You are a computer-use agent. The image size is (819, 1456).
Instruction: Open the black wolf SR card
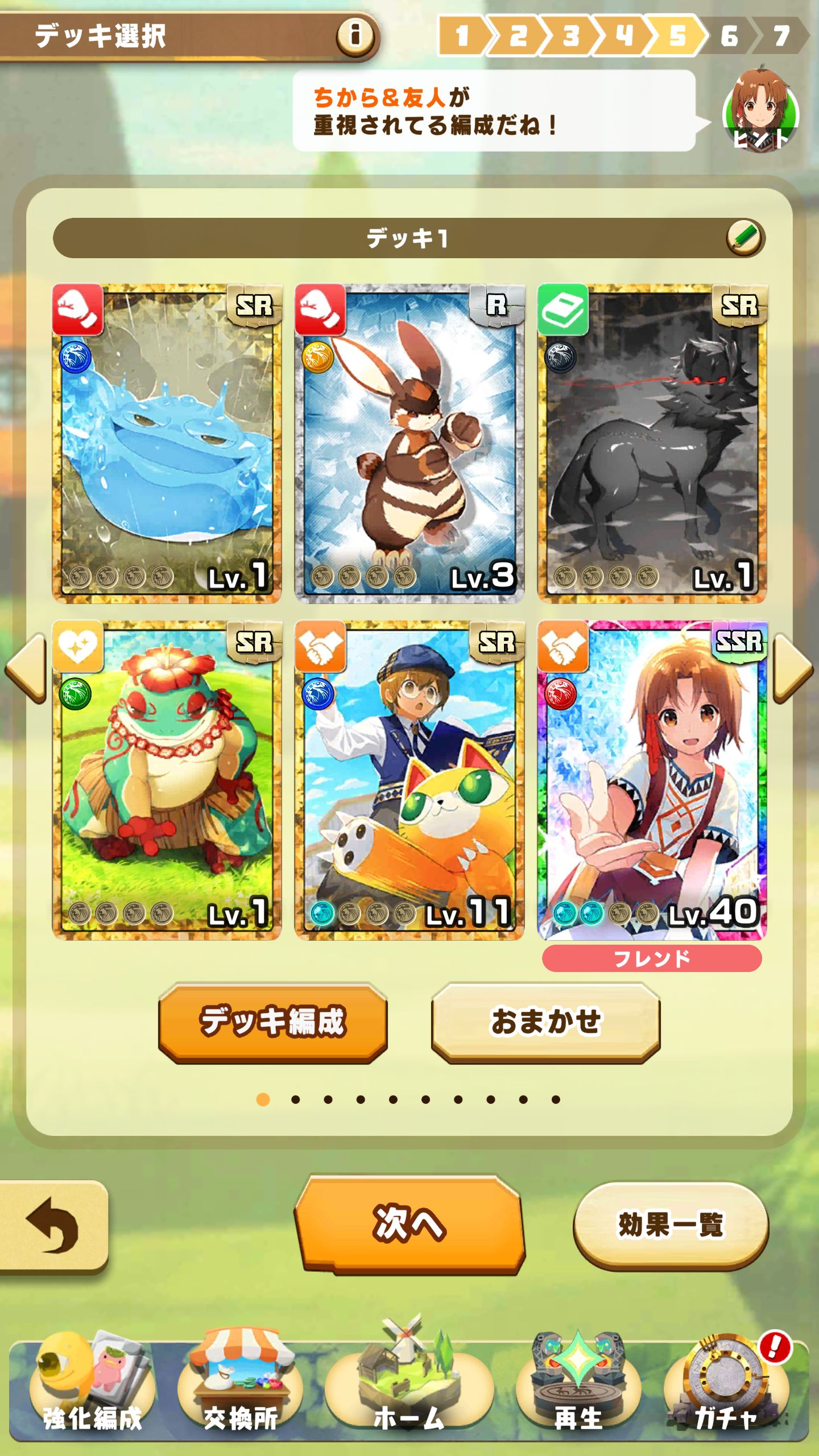point(652,444)
